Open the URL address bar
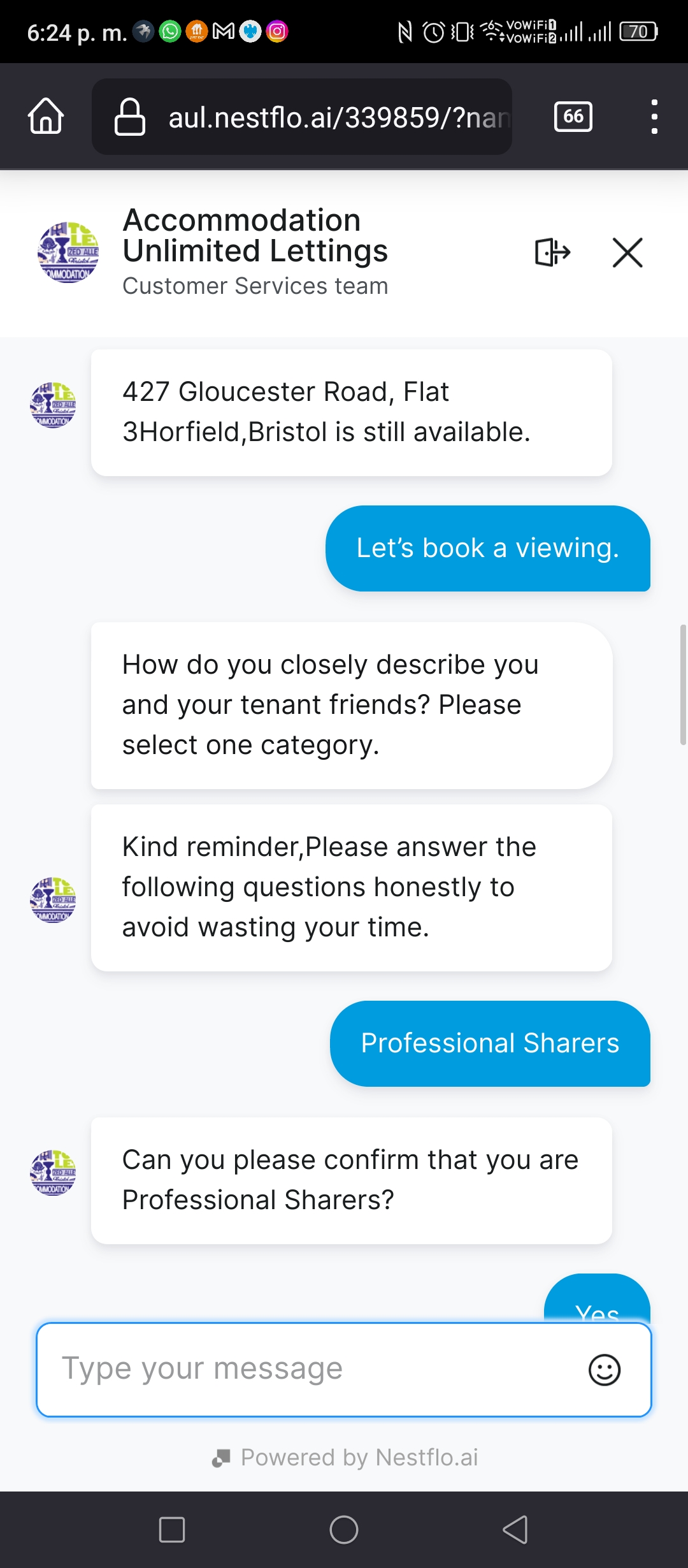This screenshot has width=688, height=1568. click(x=302, y=117)
